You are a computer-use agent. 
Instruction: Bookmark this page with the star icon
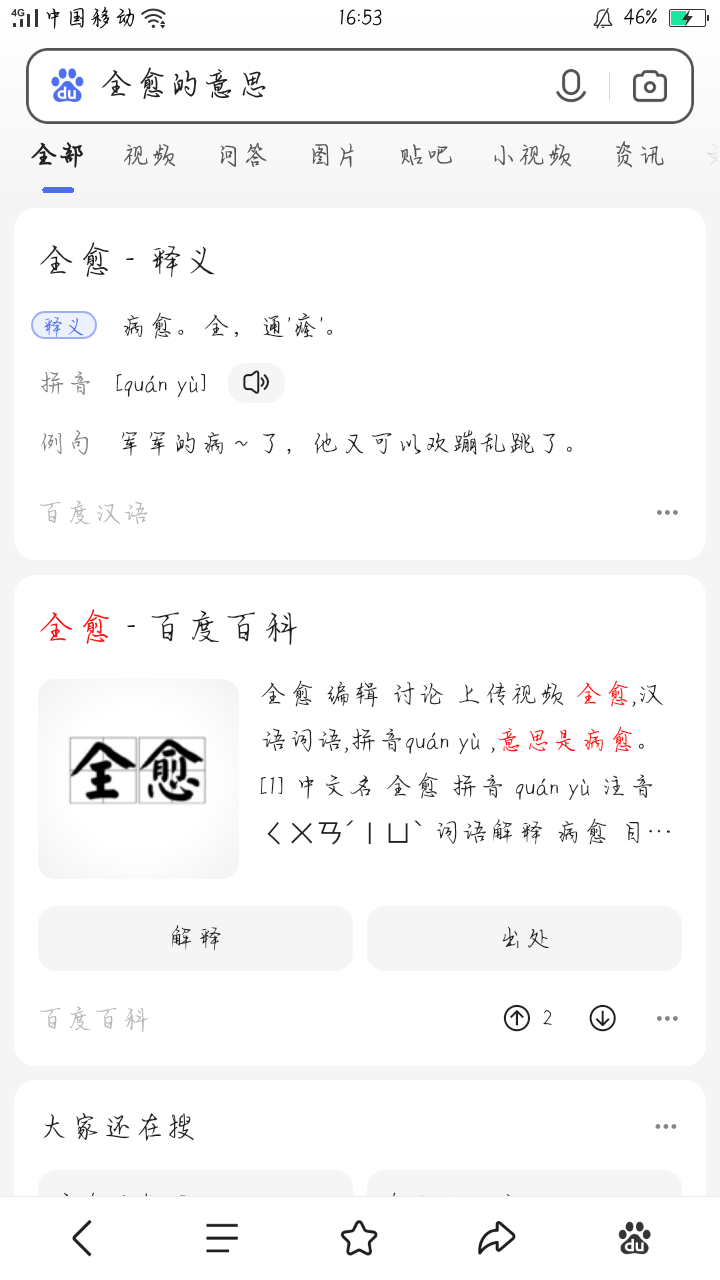(x=359, y=1238)
